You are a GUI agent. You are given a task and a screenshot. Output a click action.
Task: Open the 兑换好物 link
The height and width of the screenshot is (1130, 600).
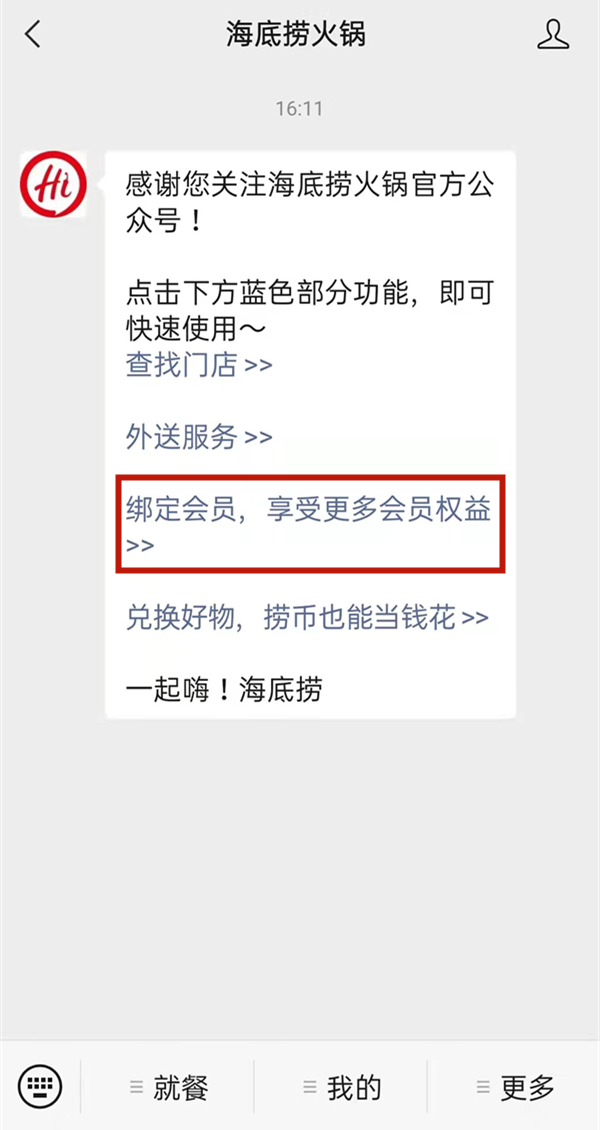click(307, 617)
